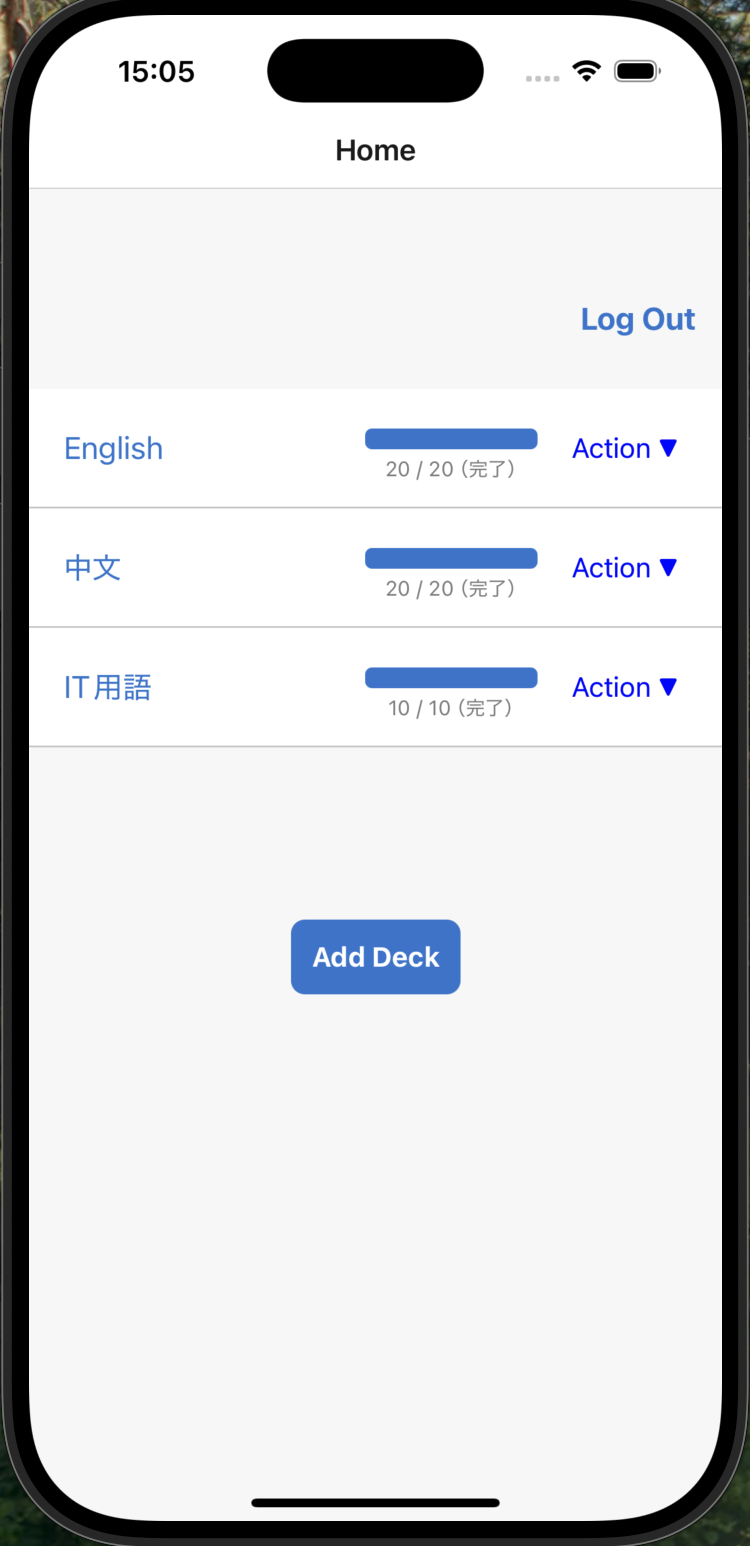Tap the home indicator bar
The width and height of the screenshot is (750, 1546).
(375, 1502)
